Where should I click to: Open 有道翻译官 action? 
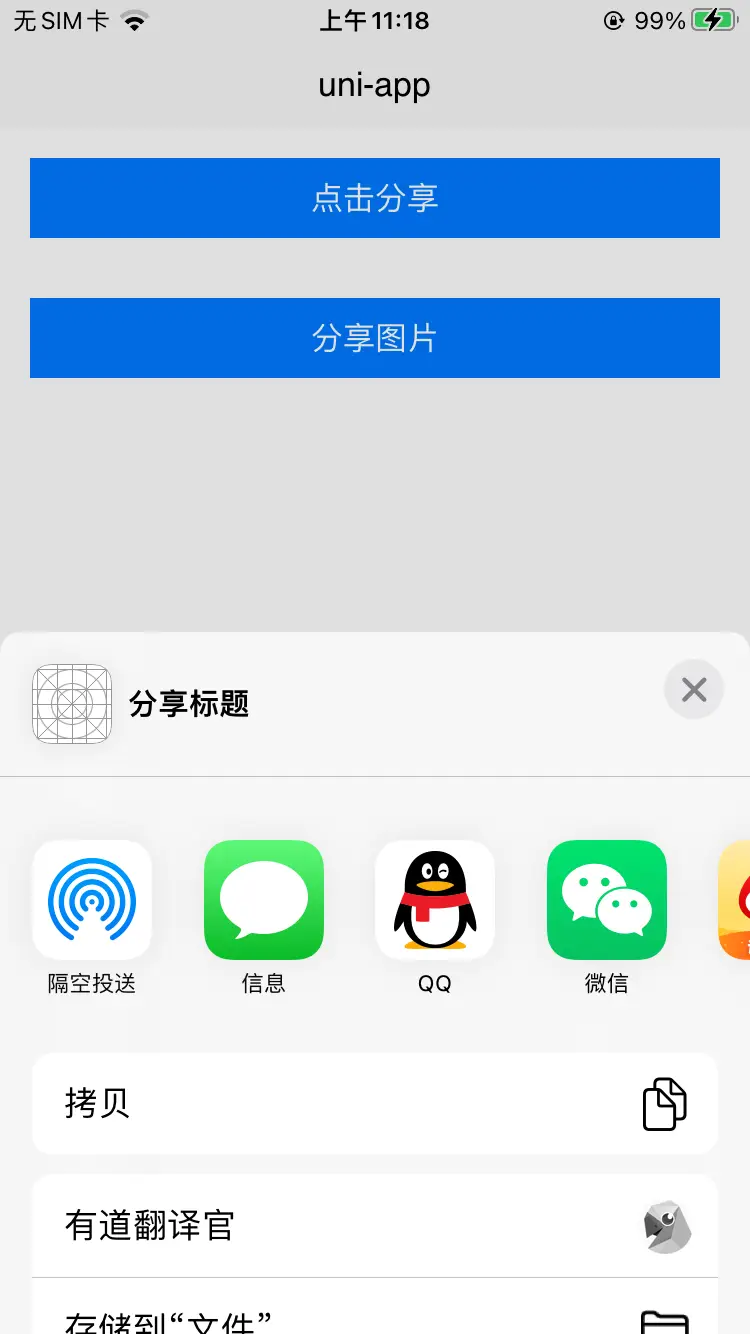(x=375, y=1226)
